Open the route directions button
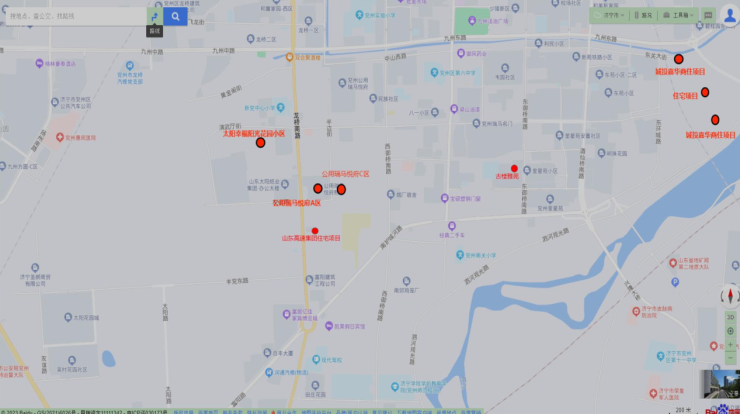The height and width of the screenshot is (414, 740). pos(154,16)
